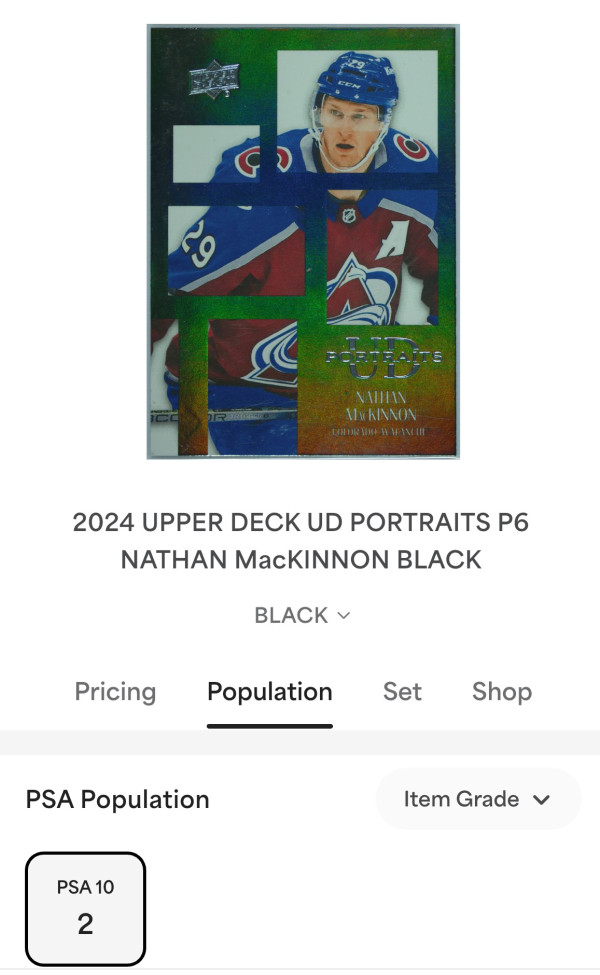The image size is (600, 975).
Task: Select the Population tab
Action: tap(269, 692)
